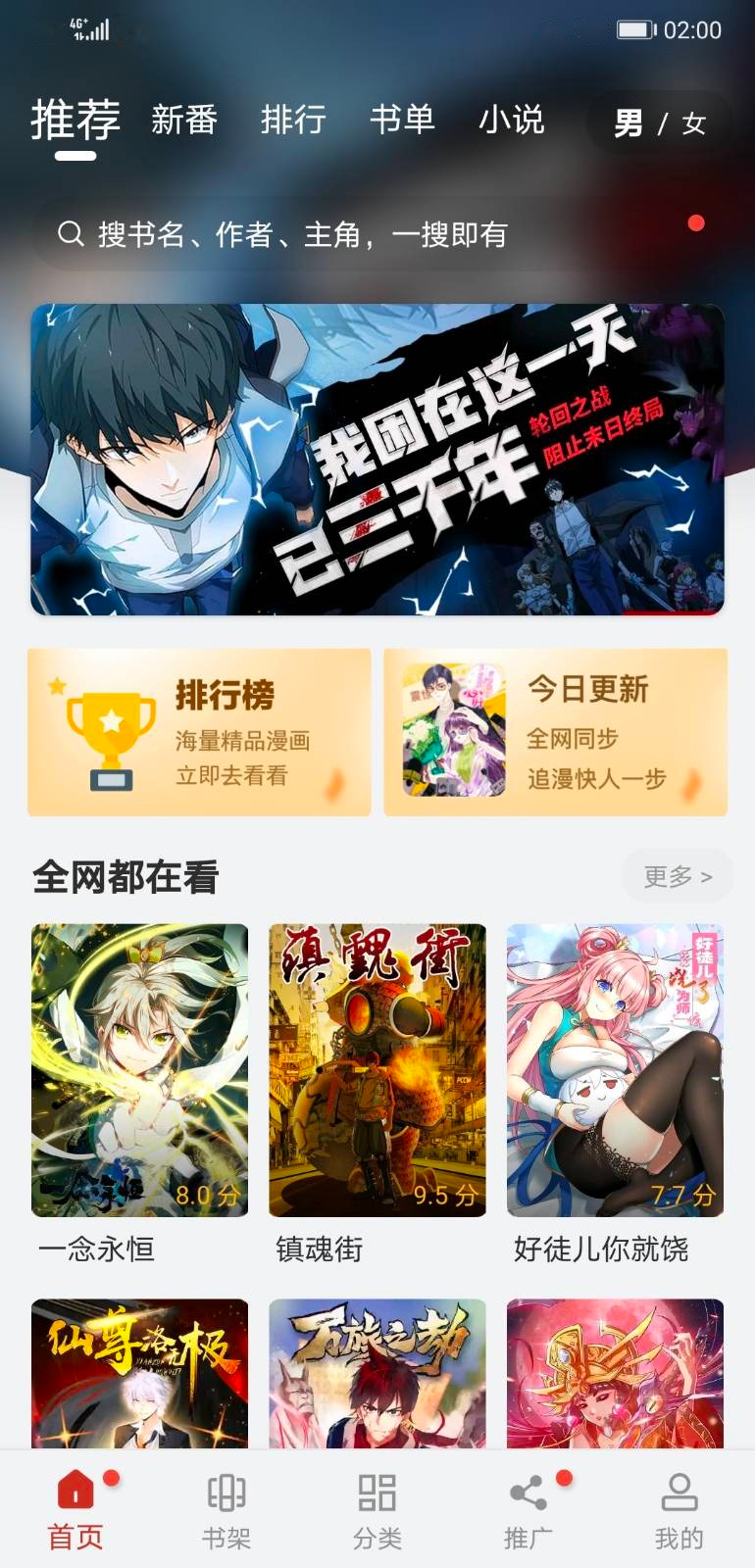
Task: Open the 今日更新 card thumbnail image
Action: [452, 730]
